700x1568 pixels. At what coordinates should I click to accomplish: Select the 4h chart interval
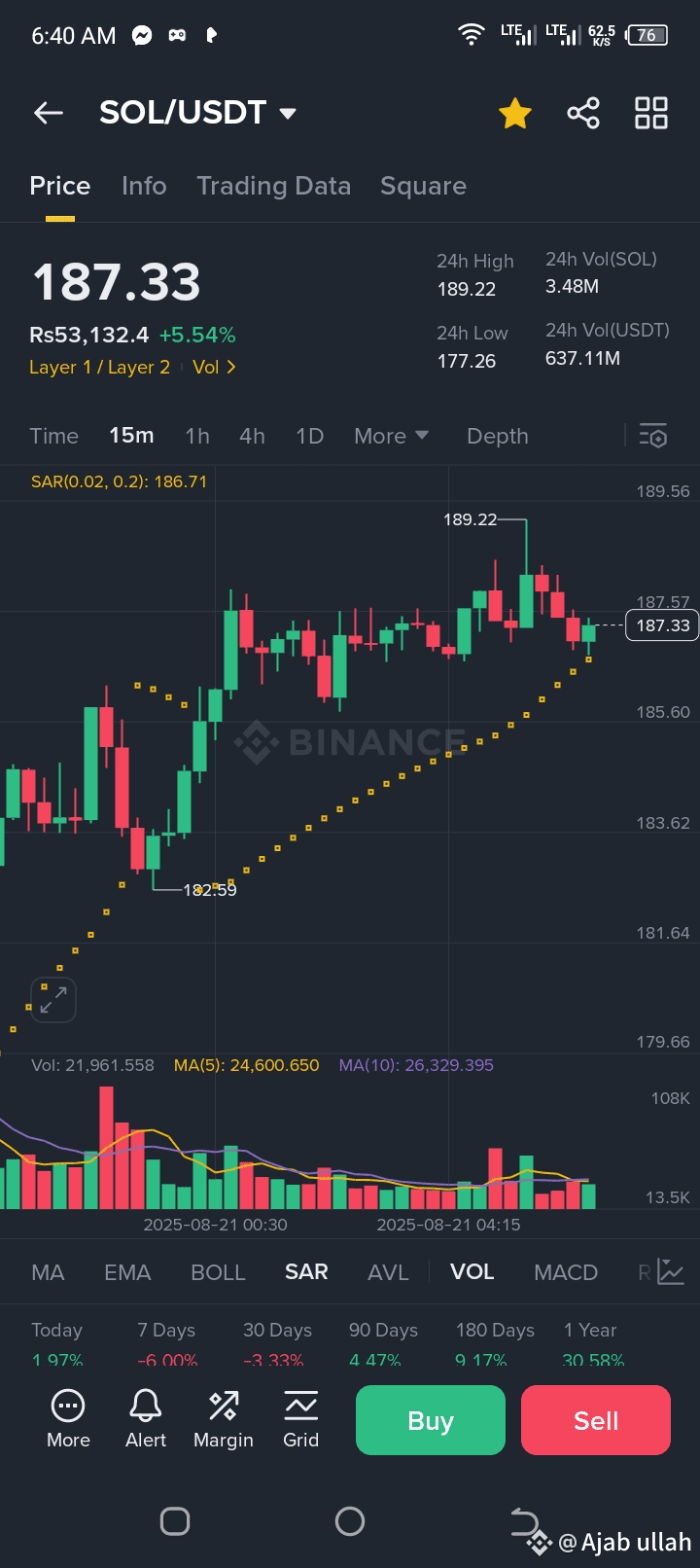coord(252,436)
